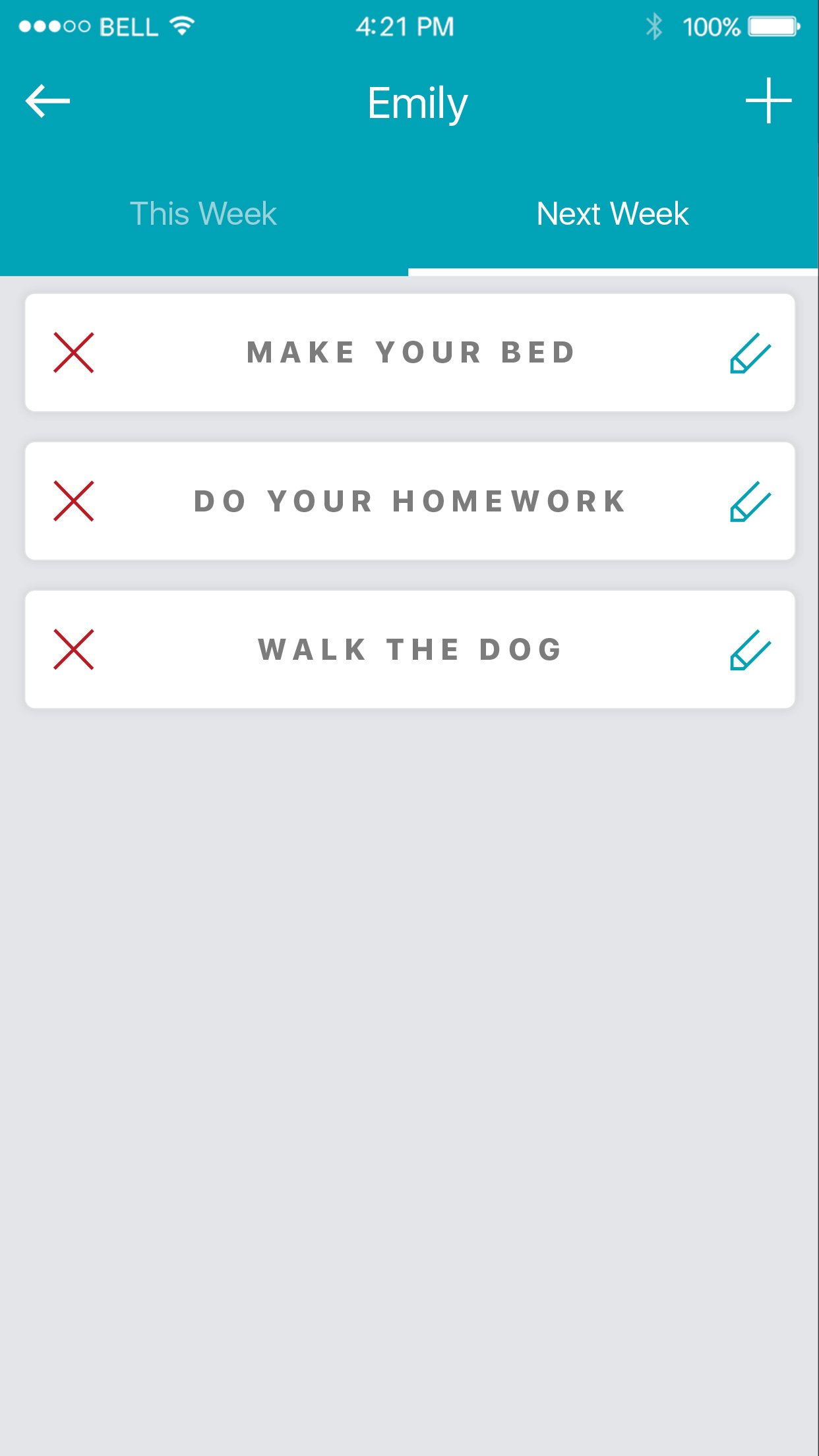This screenshot has height=1456, width=819.
Task: Delete the Make Your Bed chore
Action: (75, 353)
